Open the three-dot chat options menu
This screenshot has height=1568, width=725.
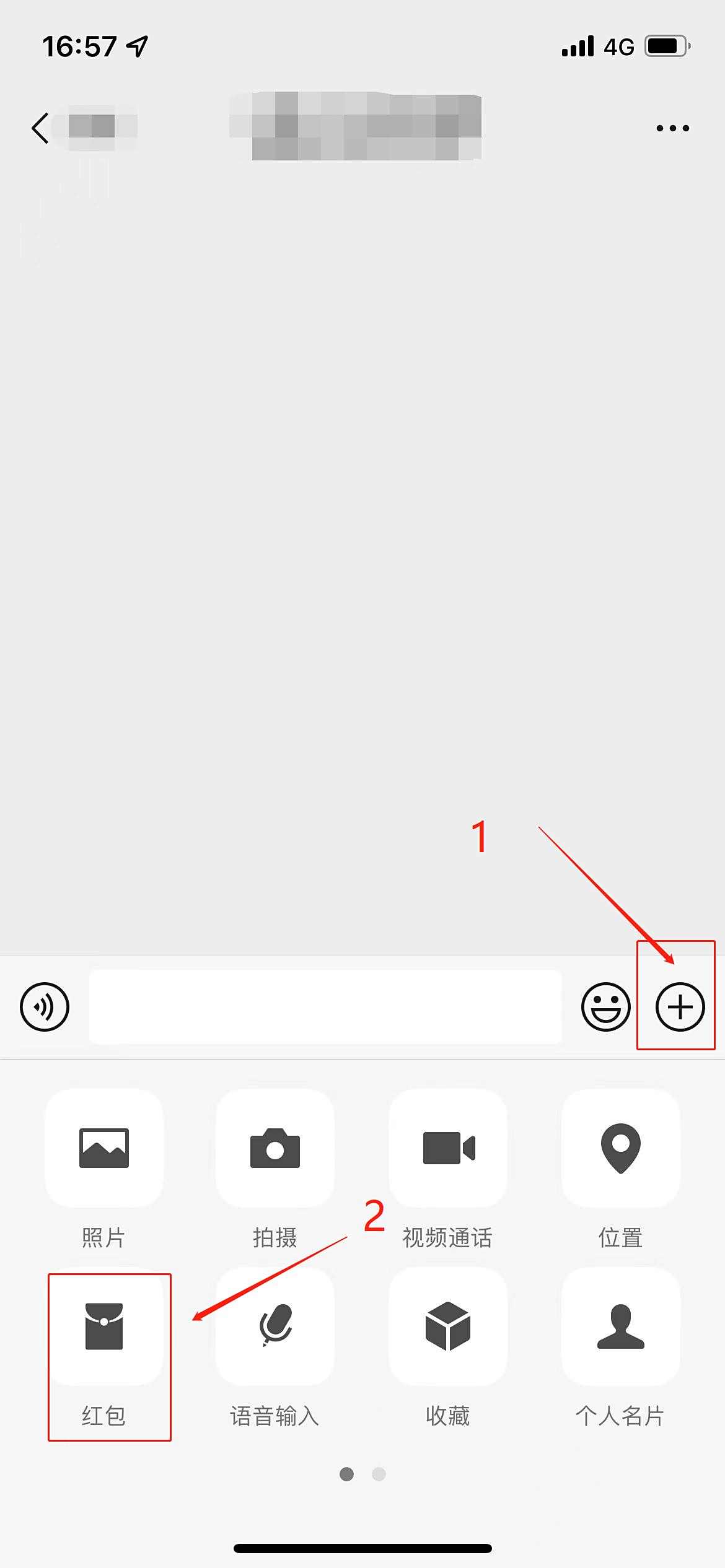point(672,128)
